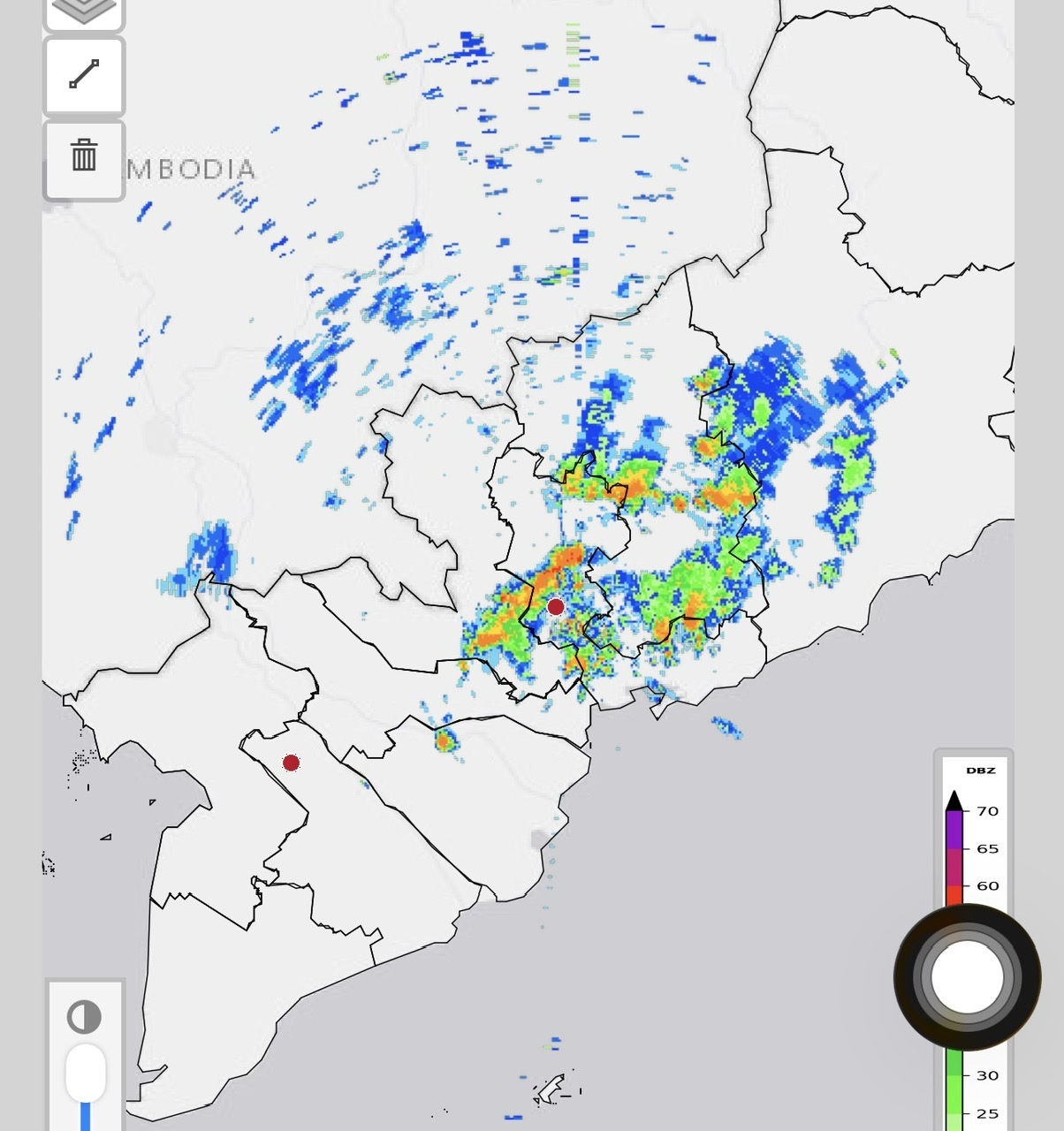
Task: Tap the white opacity slider handle
Action: pyautogui.click(x=86, y=1073)
